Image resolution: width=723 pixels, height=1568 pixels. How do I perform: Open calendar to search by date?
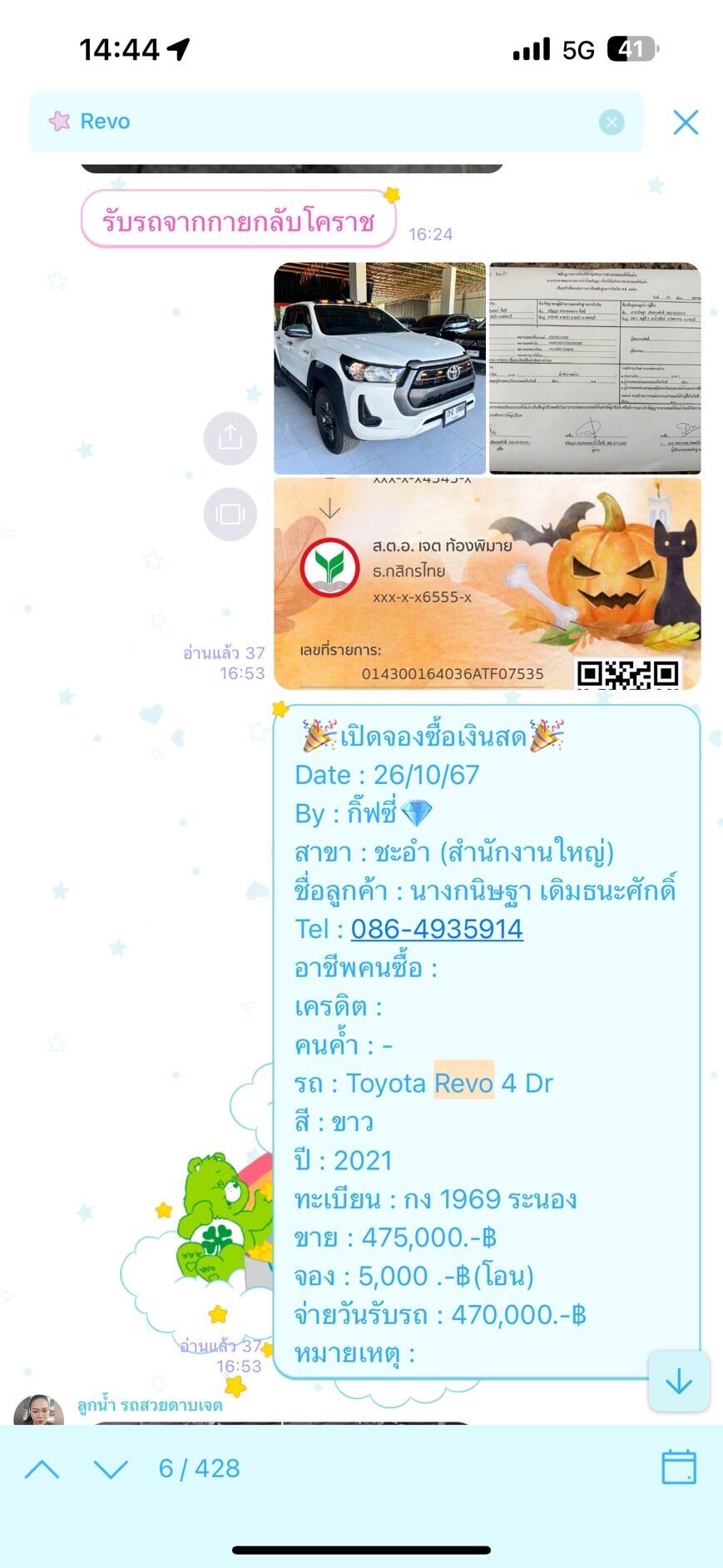click(679, 1467)
